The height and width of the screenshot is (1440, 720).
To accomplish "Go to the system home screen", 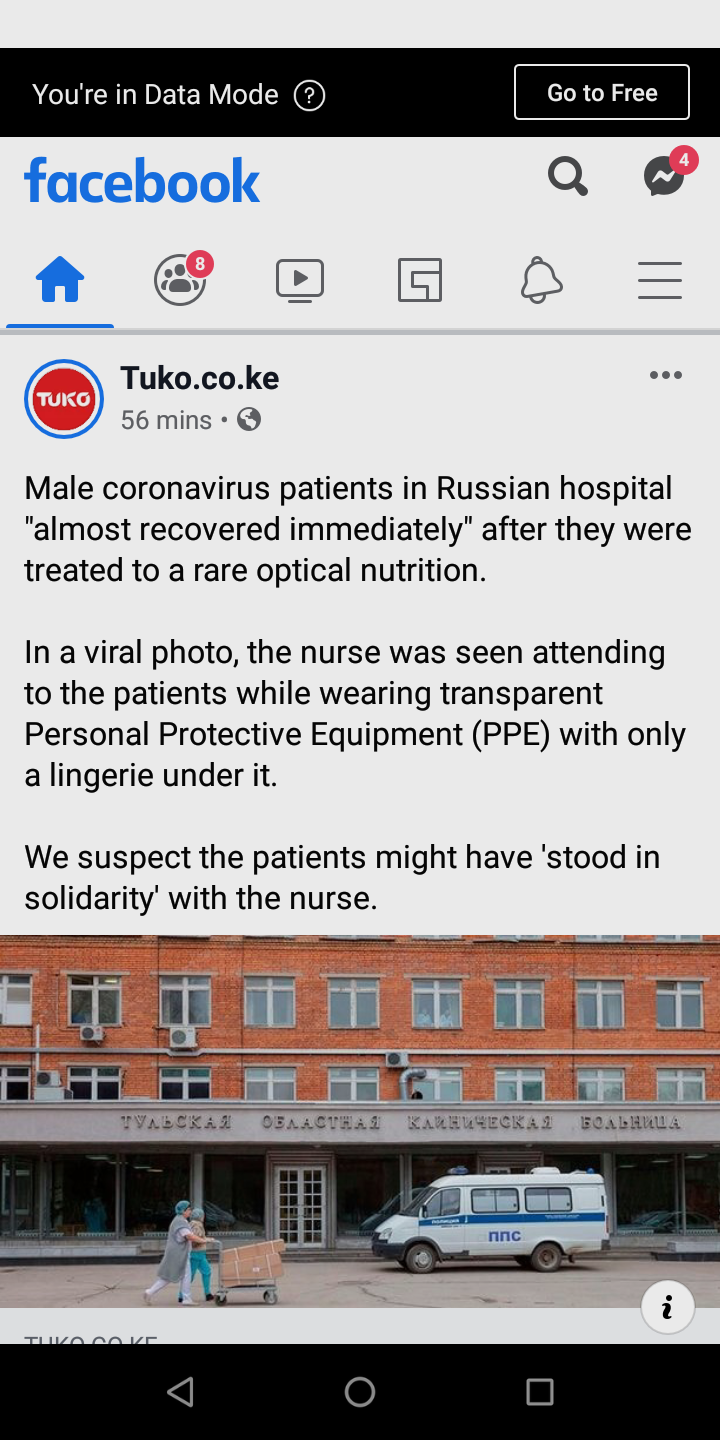I will pos(360,1392).
